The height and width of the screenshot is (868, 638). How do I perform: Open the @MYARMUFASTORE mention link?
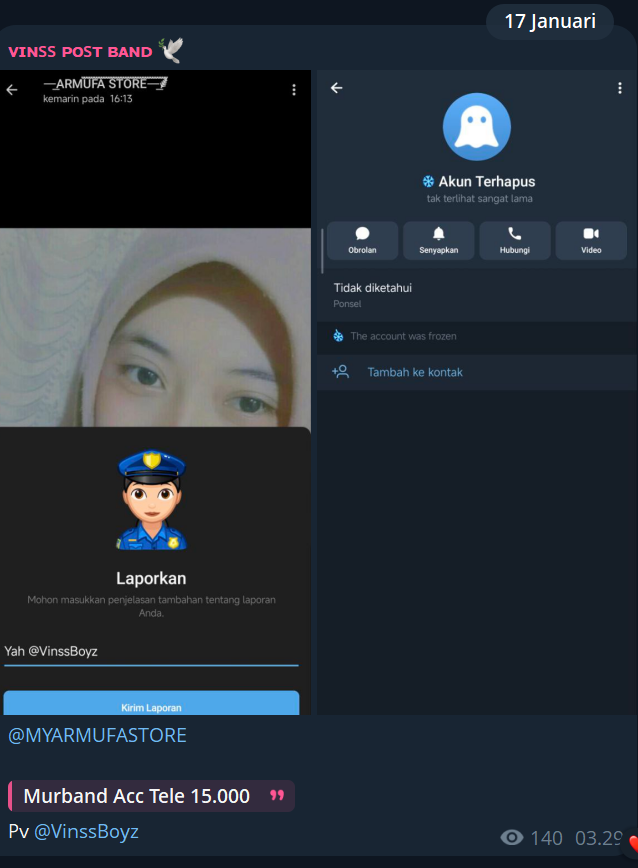tap(98, 736)
